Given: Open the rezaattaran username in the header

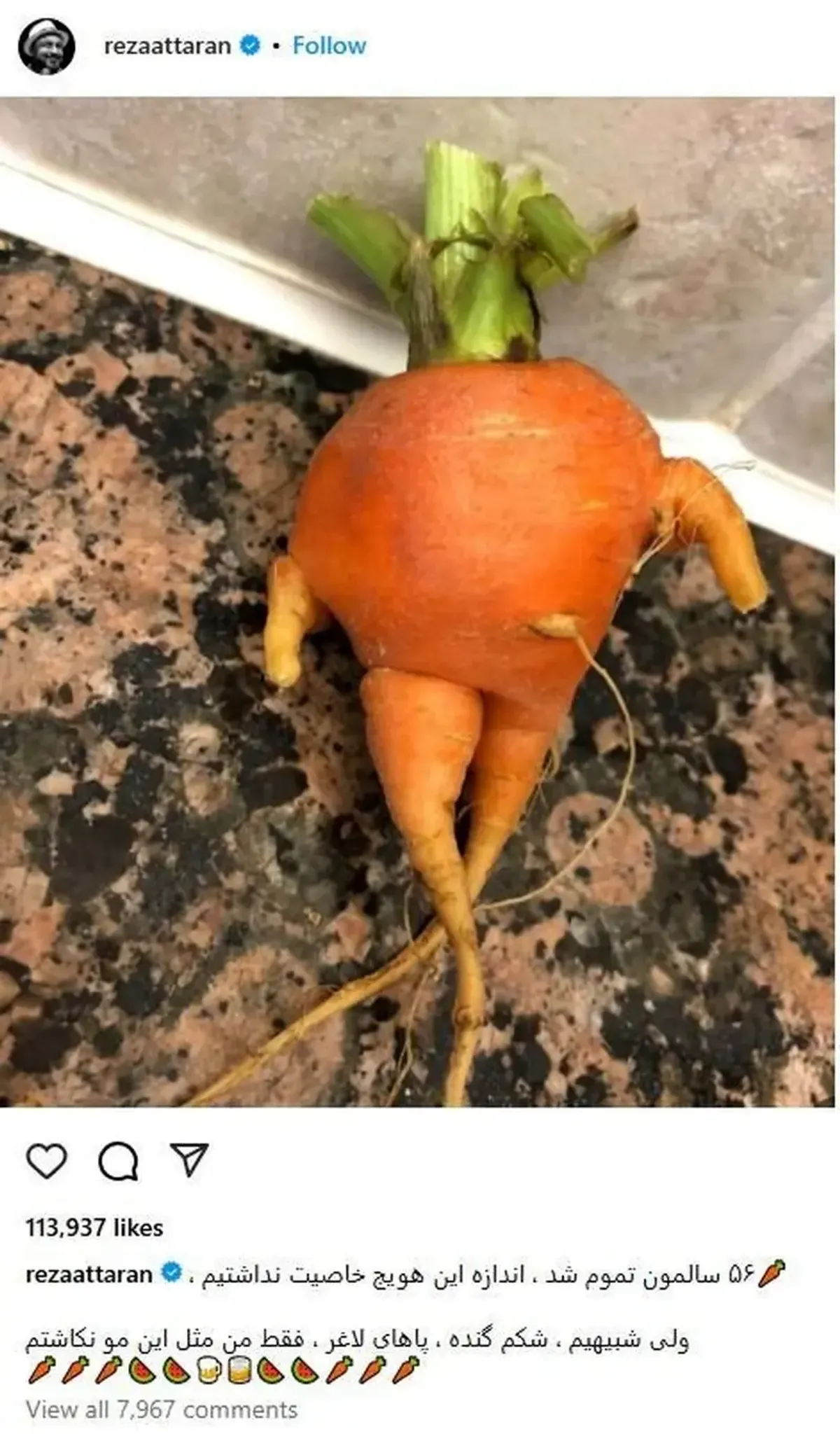Looking at the screenshot, I should [x=167, y=46].
